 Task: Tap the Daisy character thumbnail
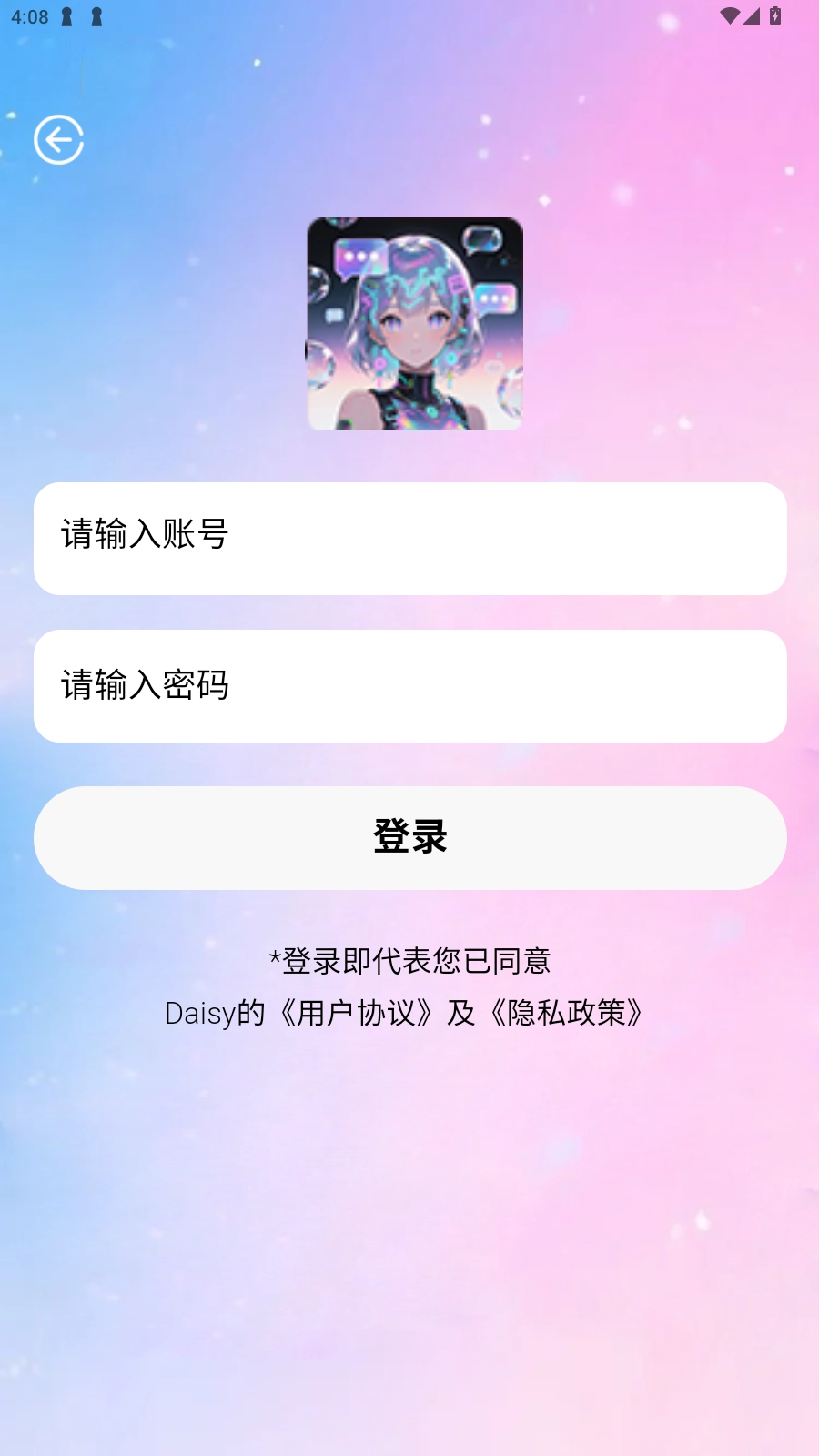(x=414, y=325)
